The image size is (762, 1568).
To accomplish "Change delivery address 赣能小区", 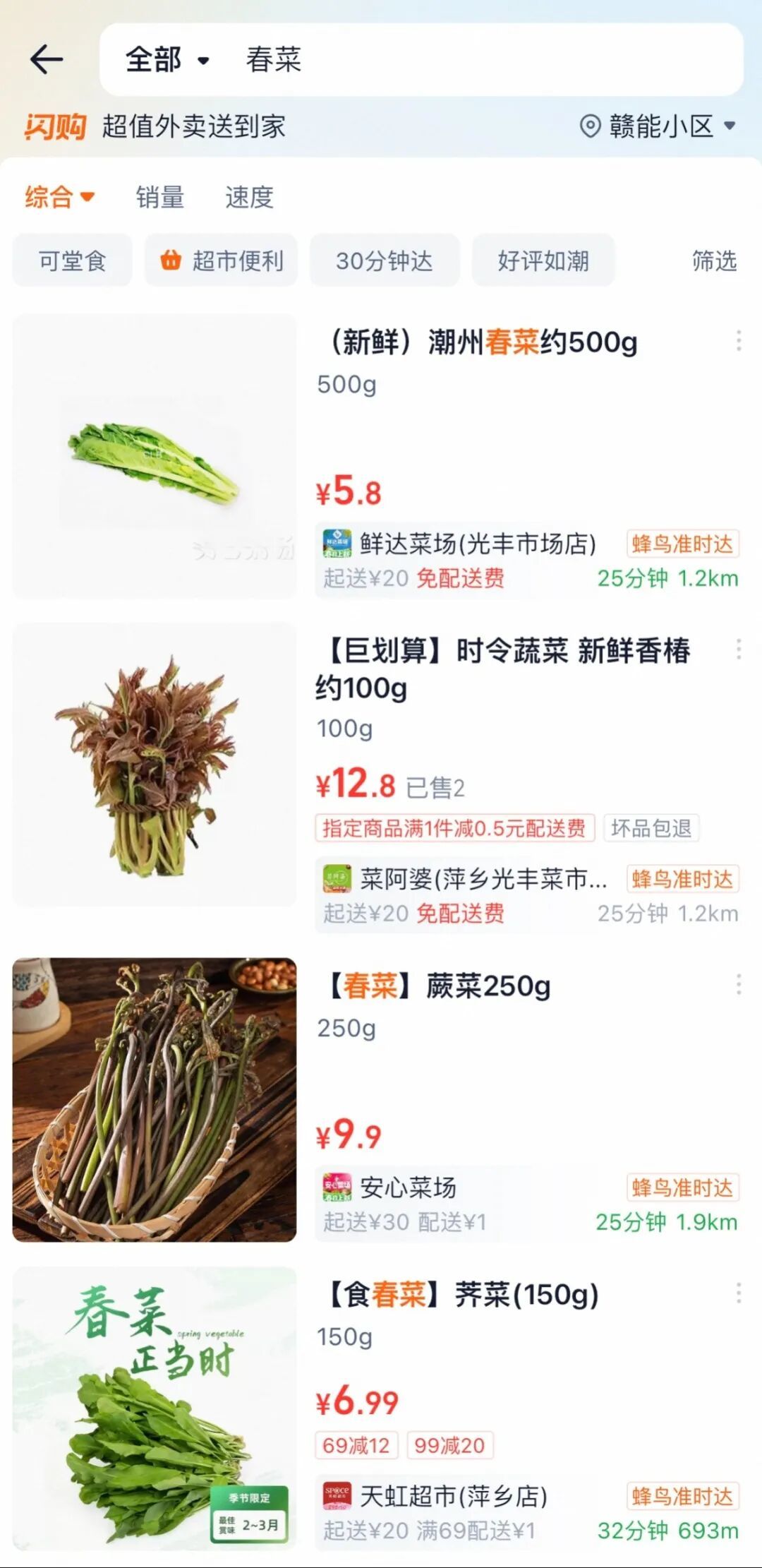I will 658,127.
